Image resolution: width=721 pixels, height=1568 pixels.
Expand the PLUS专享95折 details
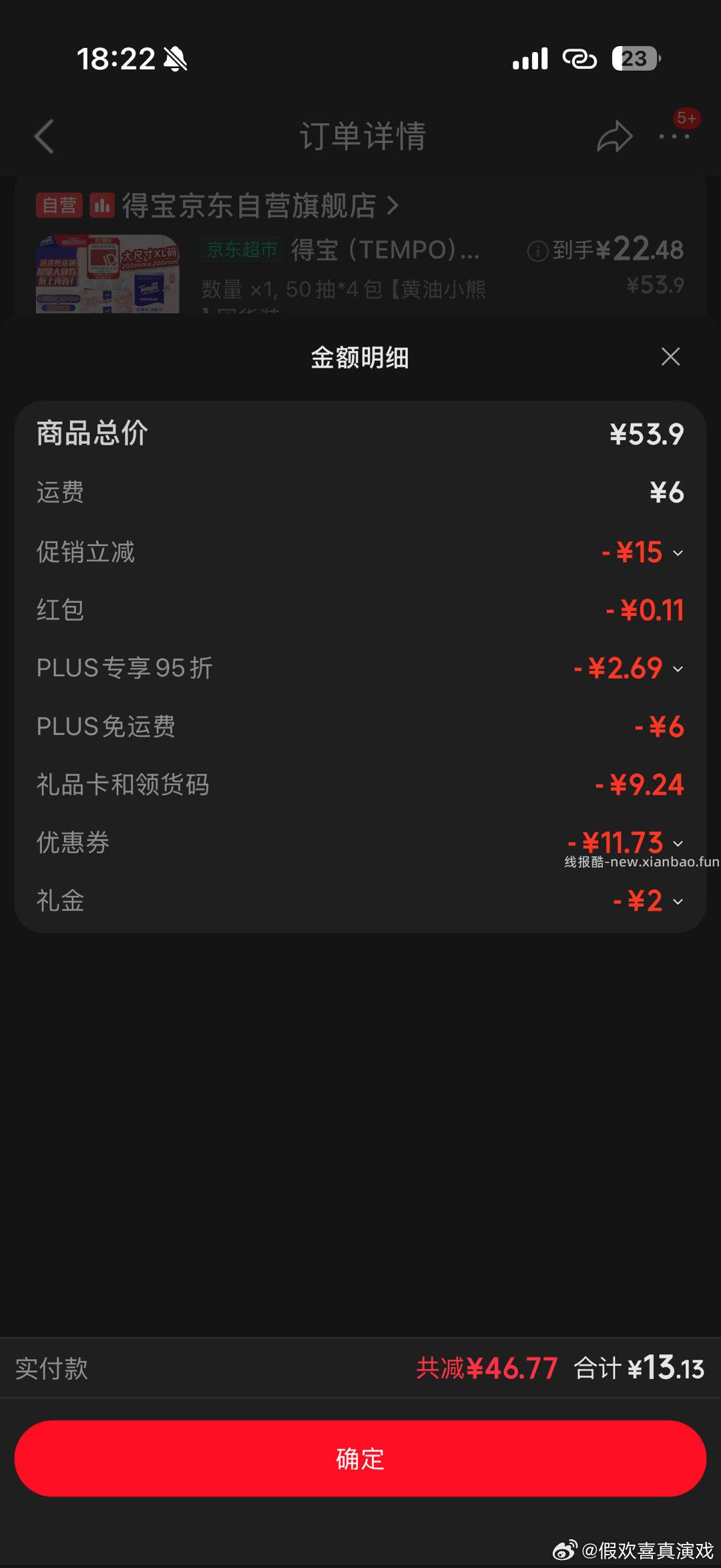680,668
